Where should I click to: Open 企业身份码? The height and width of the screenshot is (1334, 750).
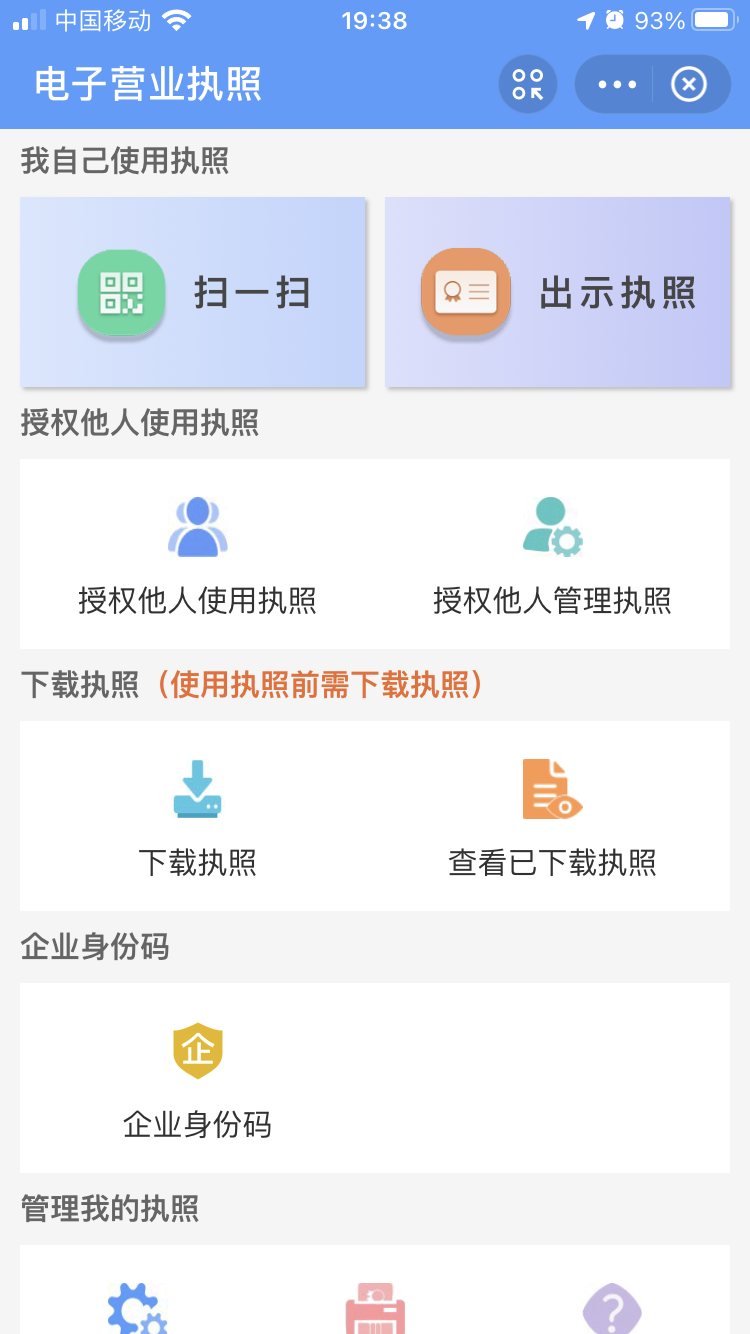198,1078
